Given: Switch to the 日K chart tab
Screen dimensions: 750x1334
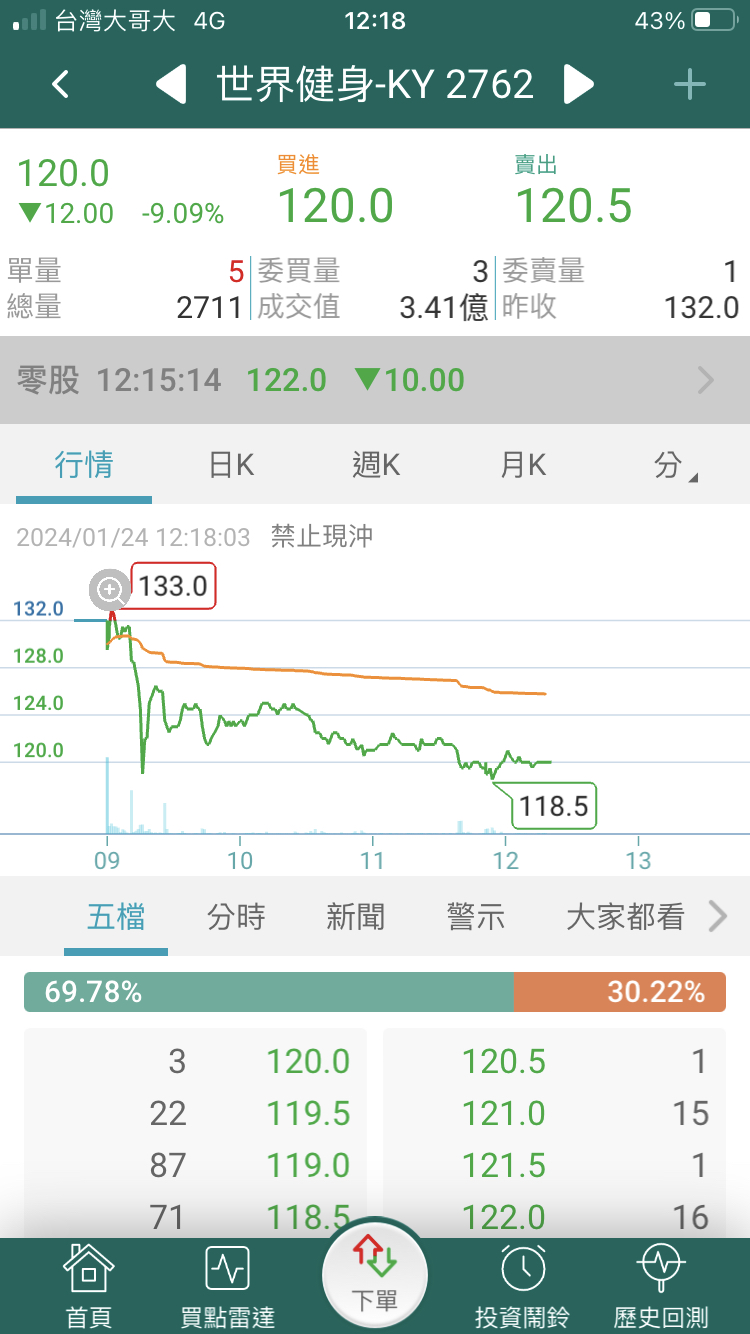Looking at the screenshot, I should click(x=231, y=465).
